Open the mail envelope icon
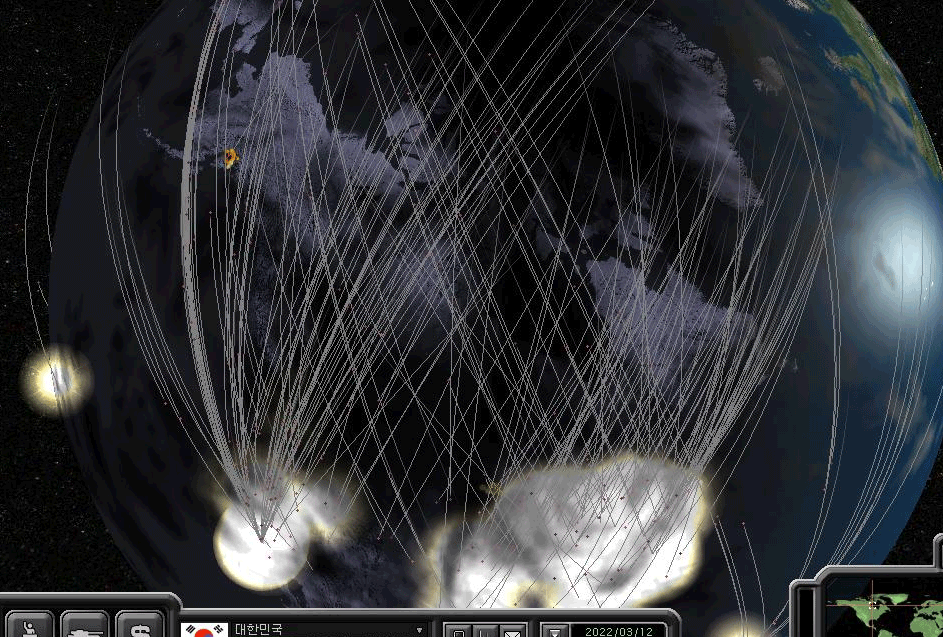 [512, 632]
